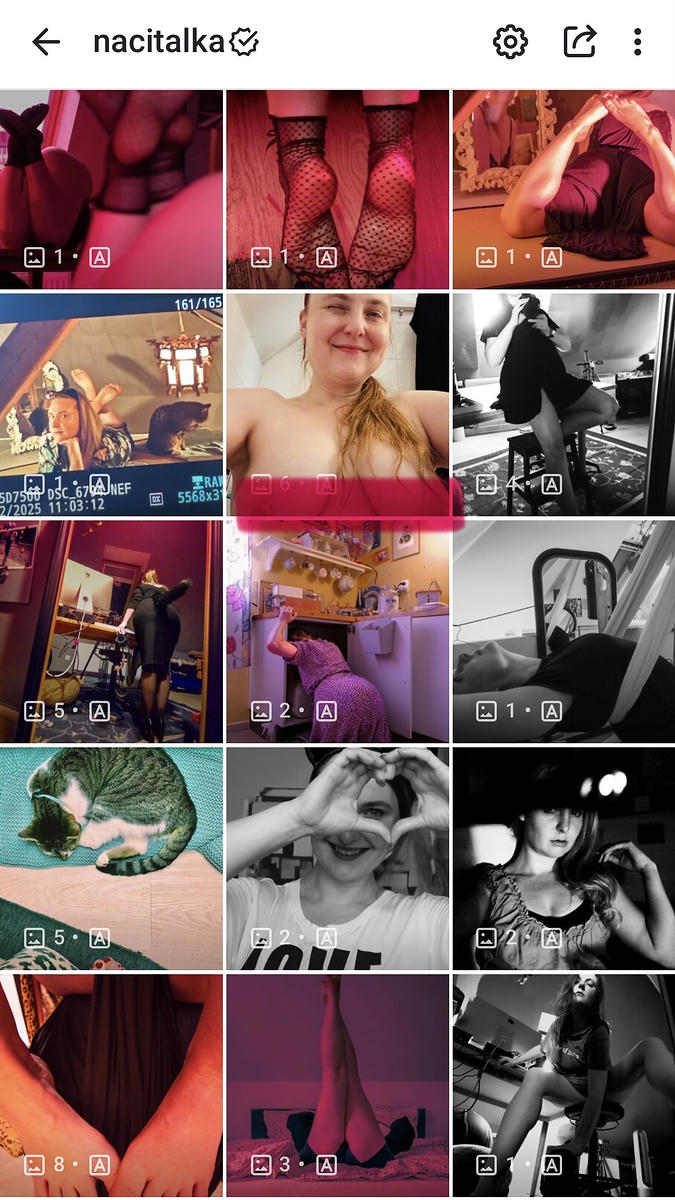
Task: Open the camera display photo with lantern
Action: [x=111, y=403]
